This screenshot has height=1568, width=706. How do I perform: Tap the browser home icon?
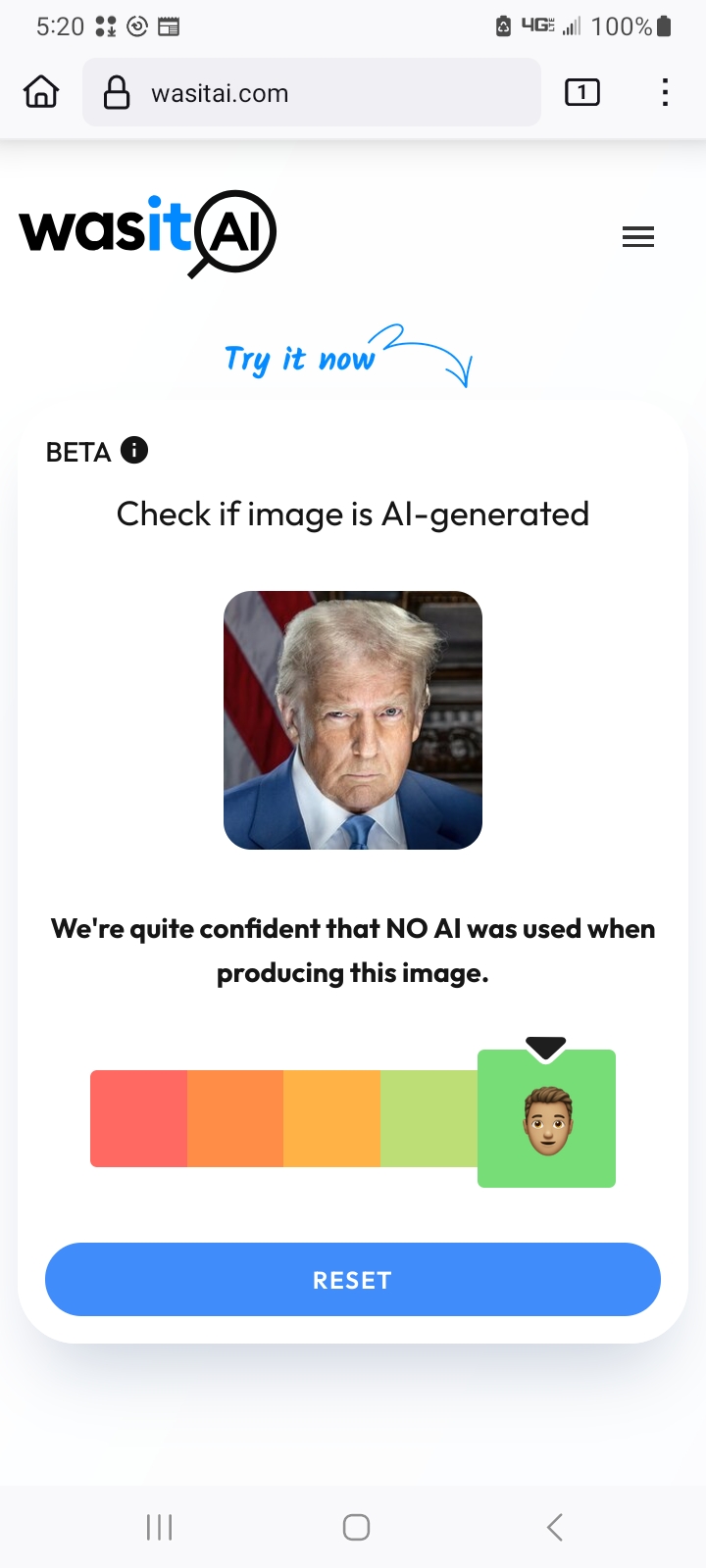coord(41,92)
